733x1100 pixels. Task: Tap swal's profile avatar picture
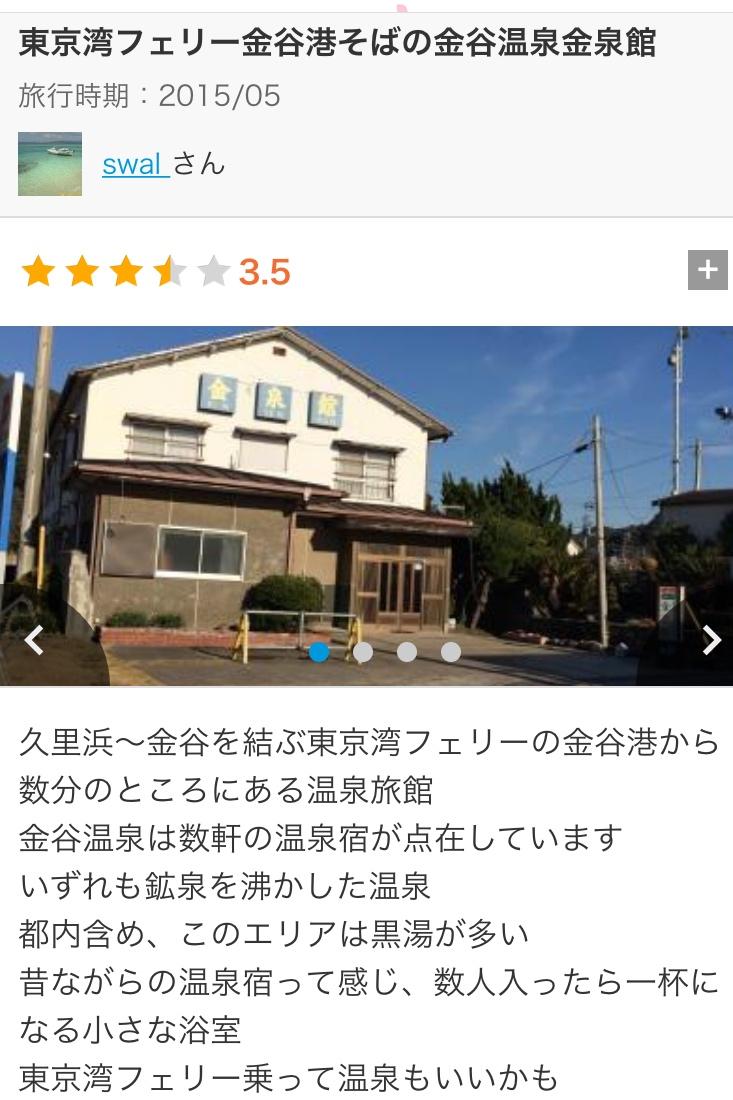tap(50, 163)
